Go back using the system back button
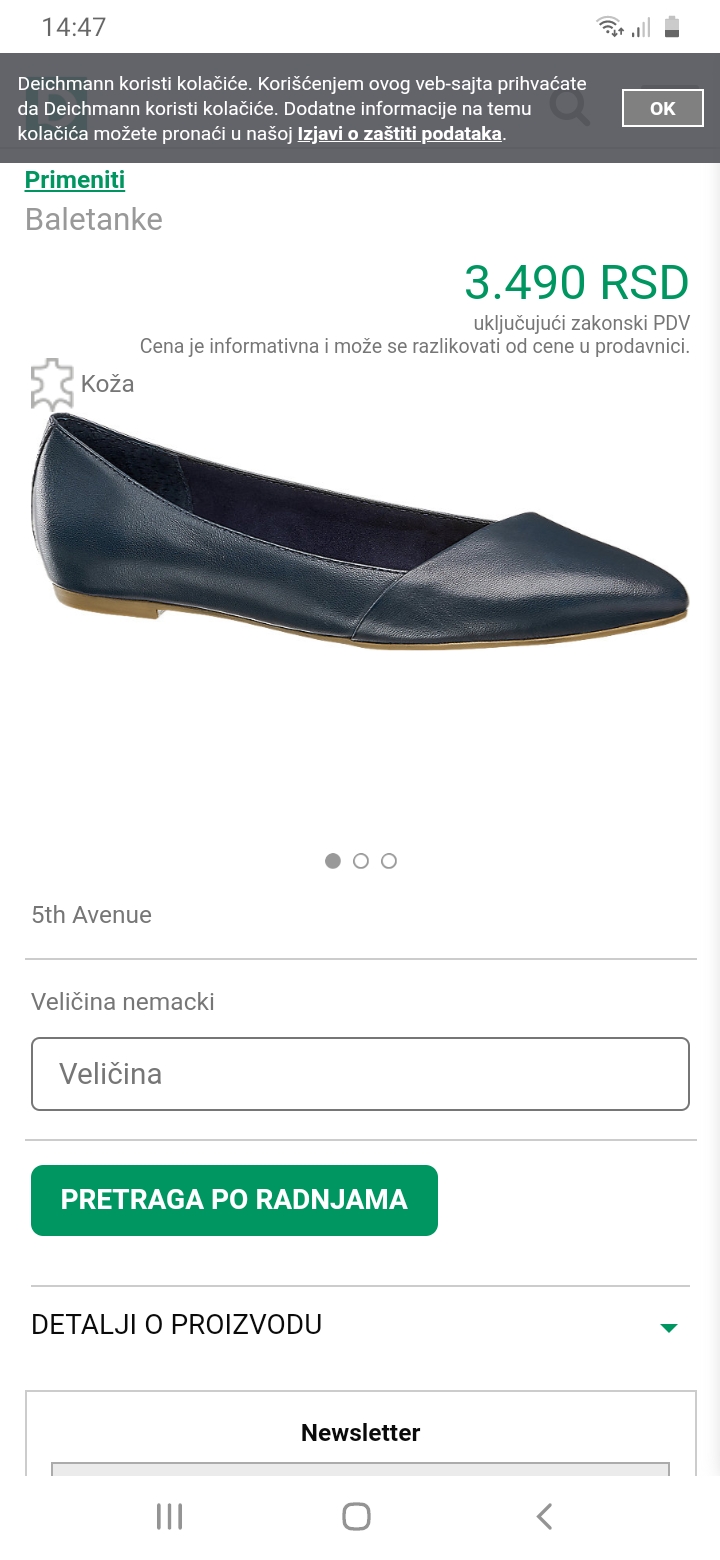720x1560 pixels. coord(544,1516)
